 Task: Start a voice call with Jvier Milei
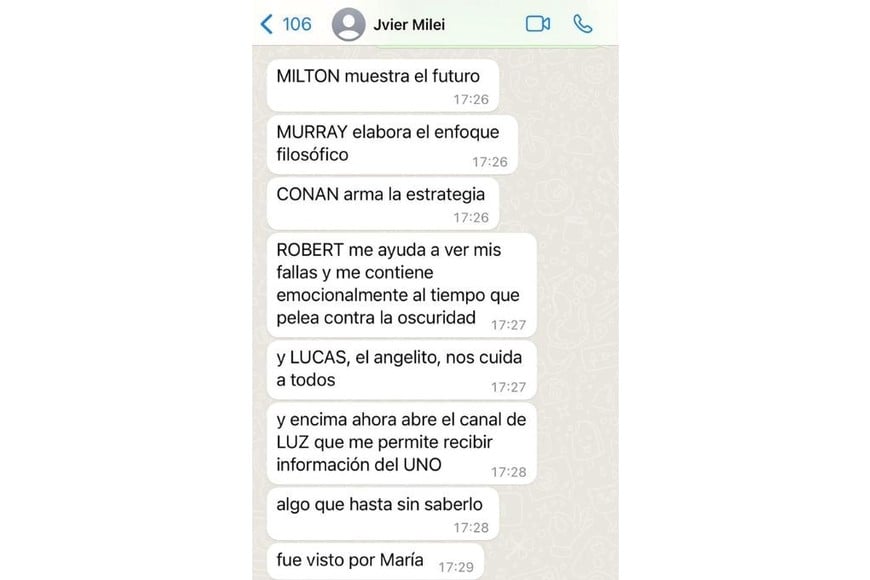tap(583, 24)
